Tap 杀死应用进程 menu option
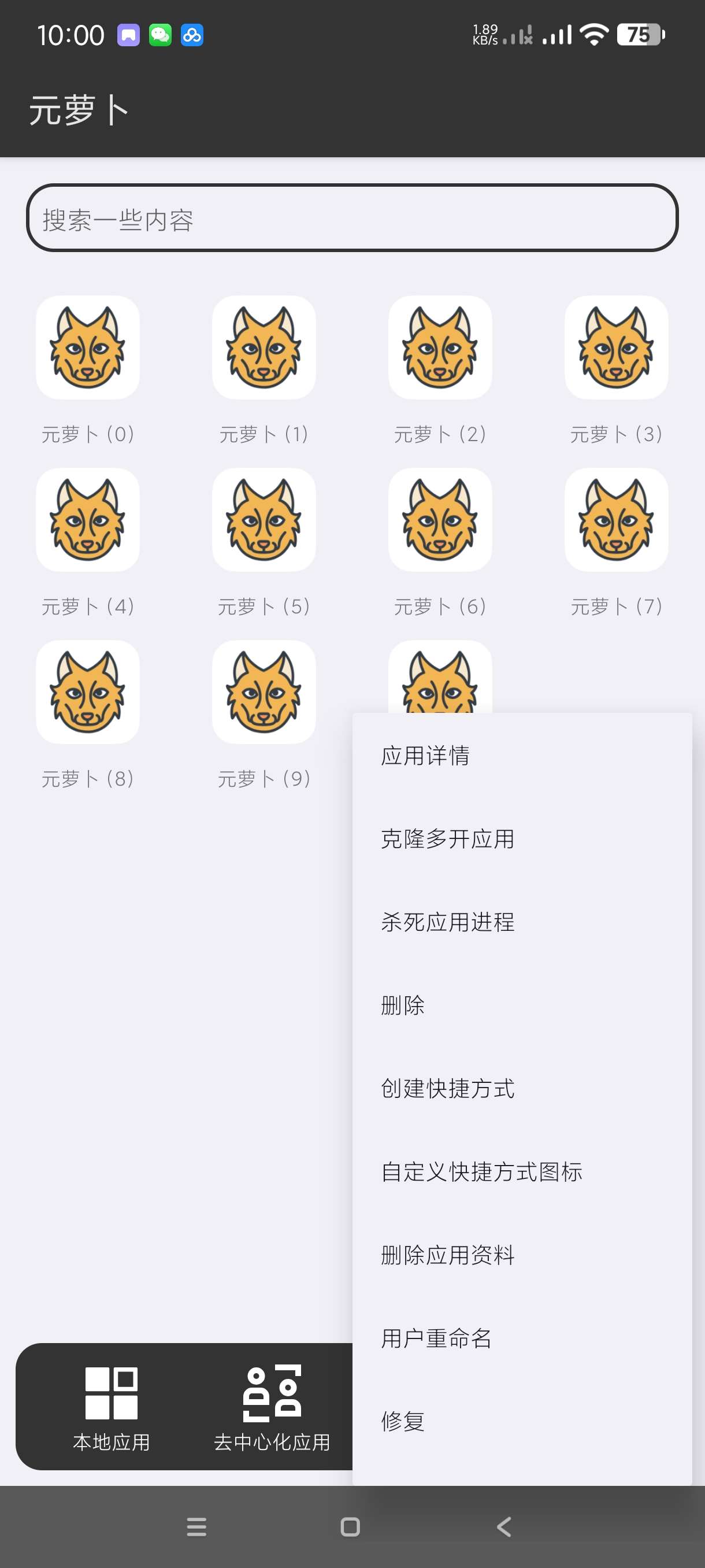This screenshot has height=1568, width=705. tap(448, 922)
